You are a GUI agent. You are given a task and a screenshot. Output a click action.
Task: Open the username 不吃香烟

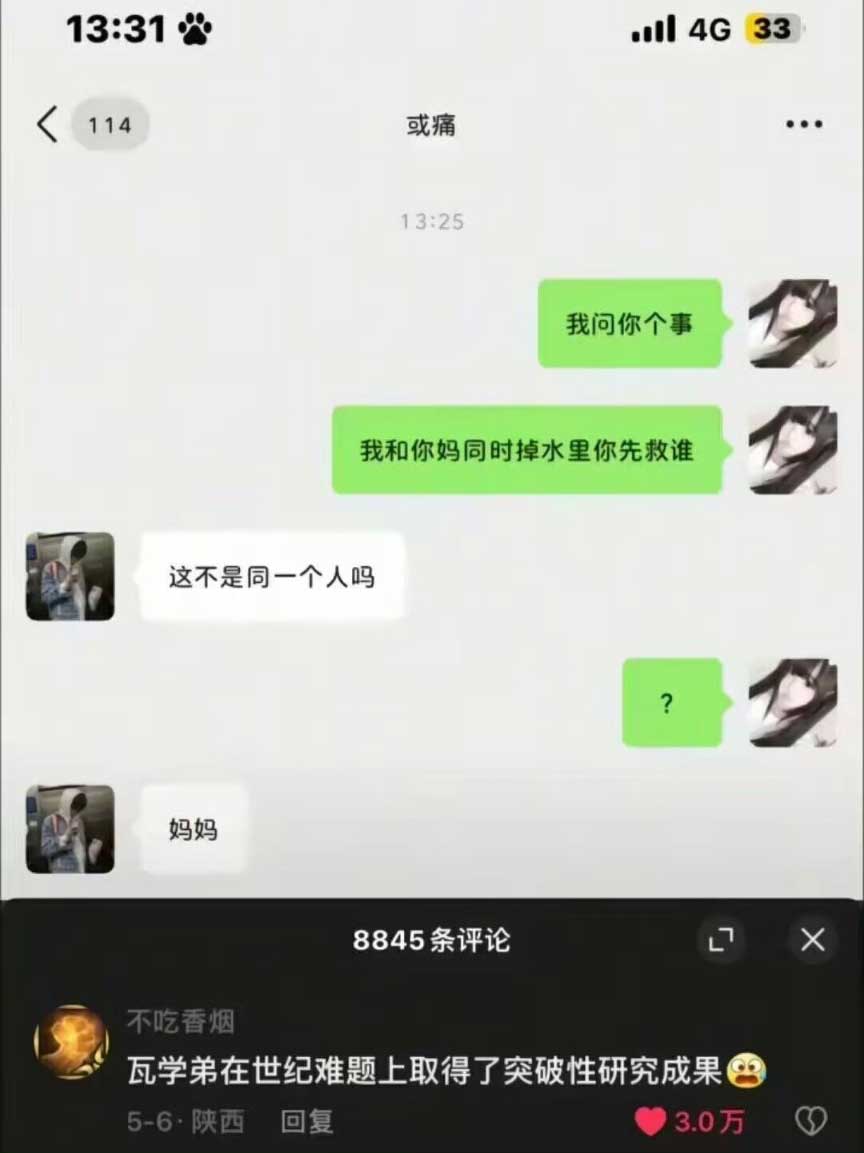180,1022
